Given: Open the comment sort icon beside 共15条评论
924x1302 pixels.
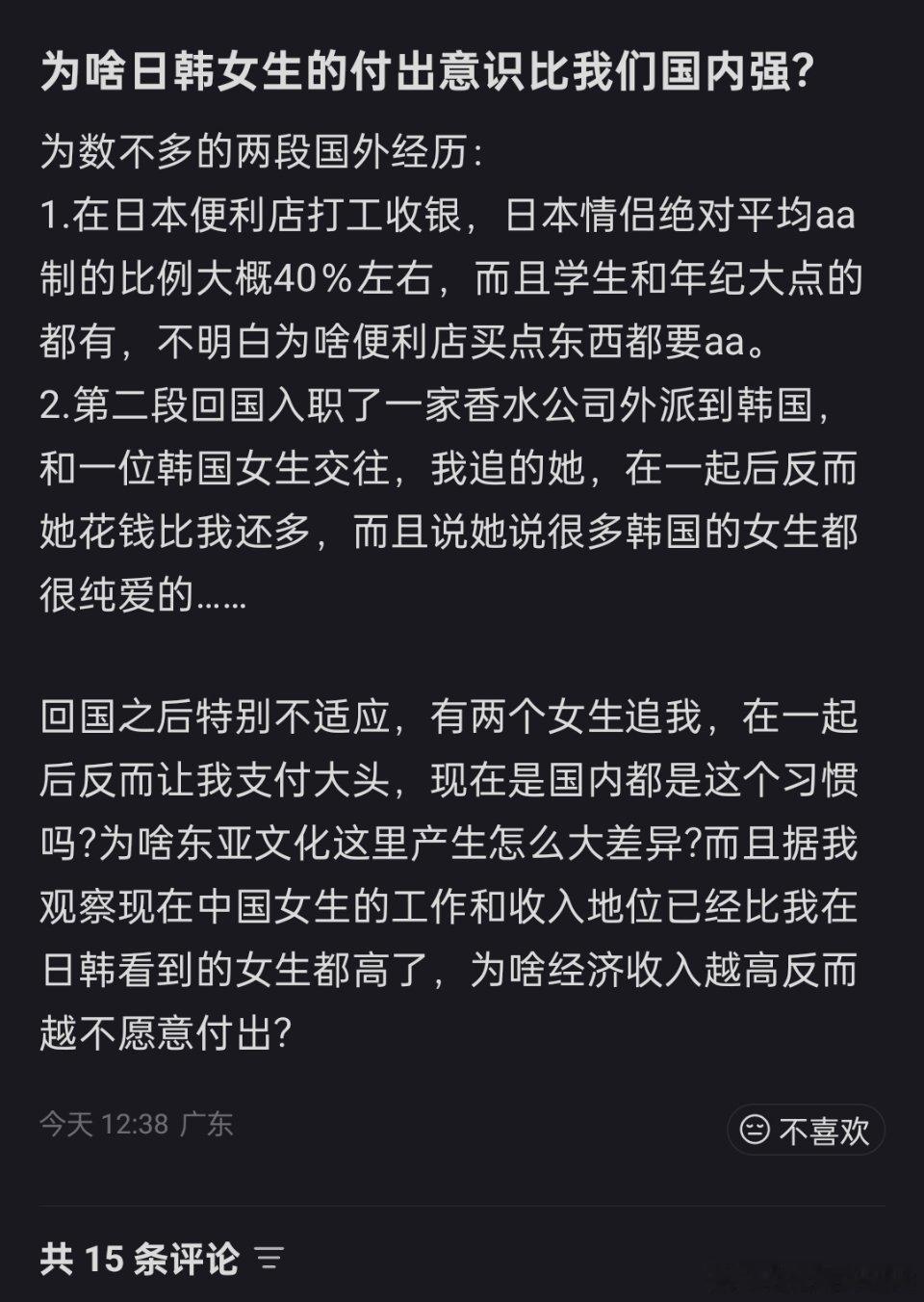Looking at the screenshot, I should coord(270,1258).
